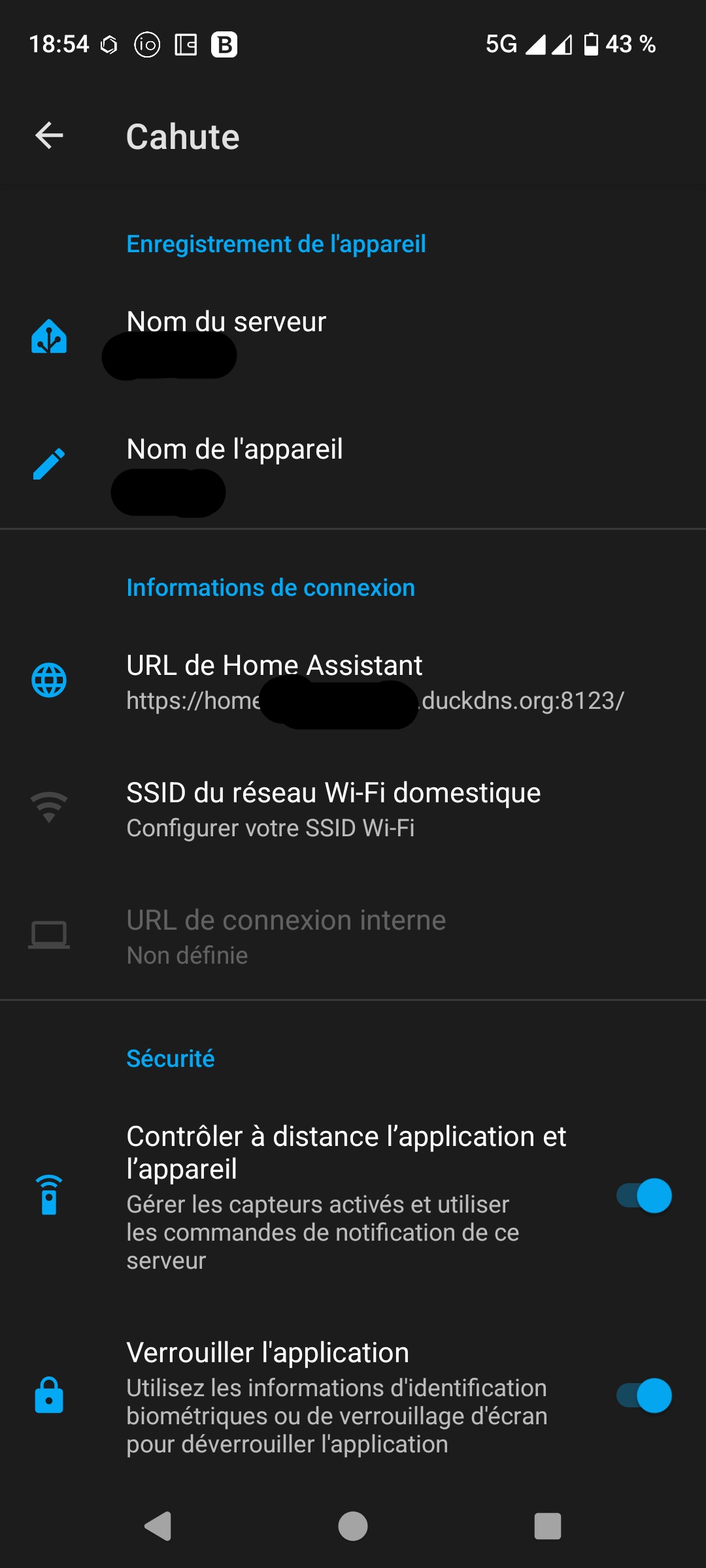Tap the system home button

click(x=353, y=1526)
